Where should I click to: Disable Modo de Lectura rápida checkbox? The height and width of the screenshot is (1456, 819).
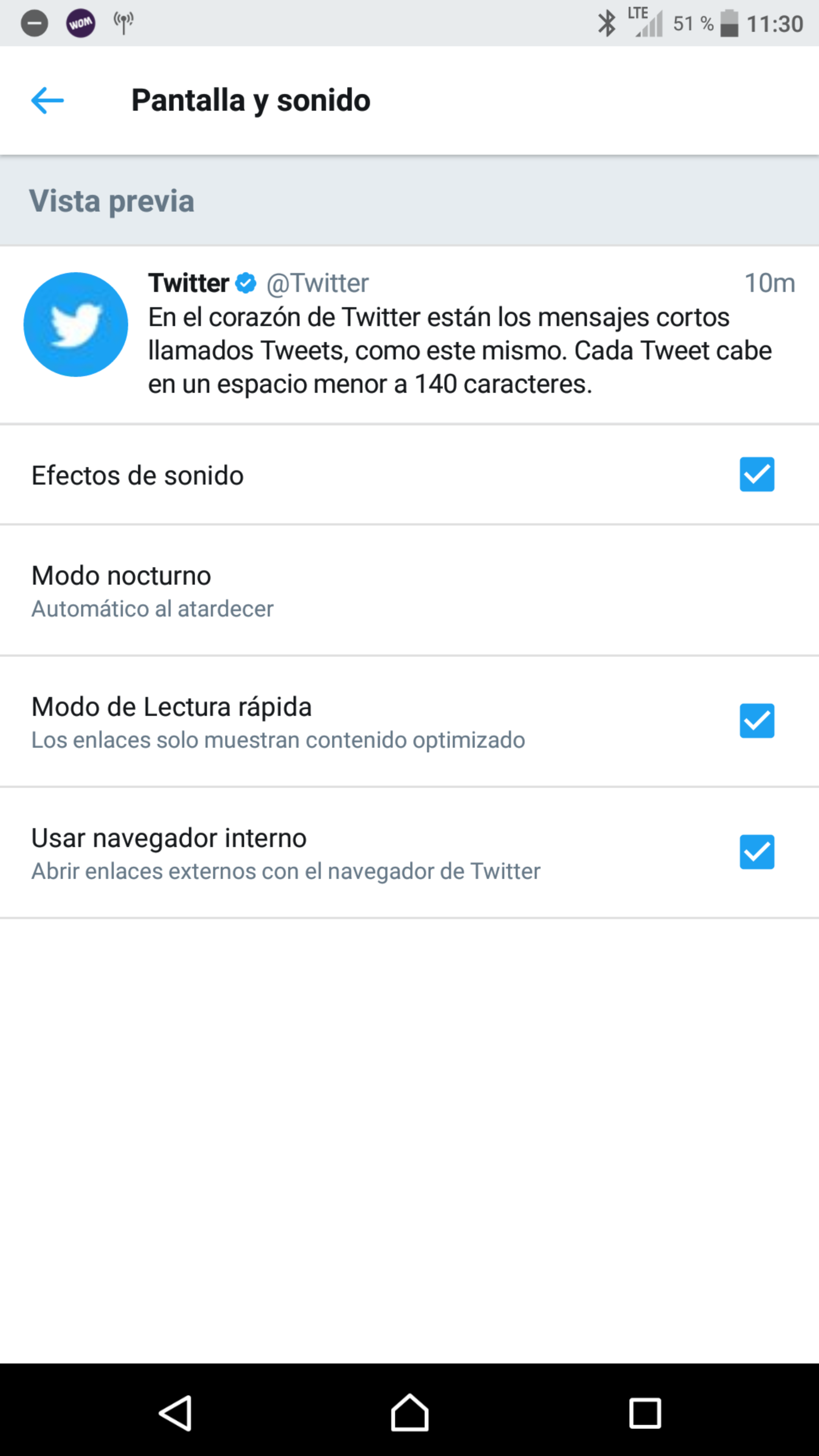756,721
